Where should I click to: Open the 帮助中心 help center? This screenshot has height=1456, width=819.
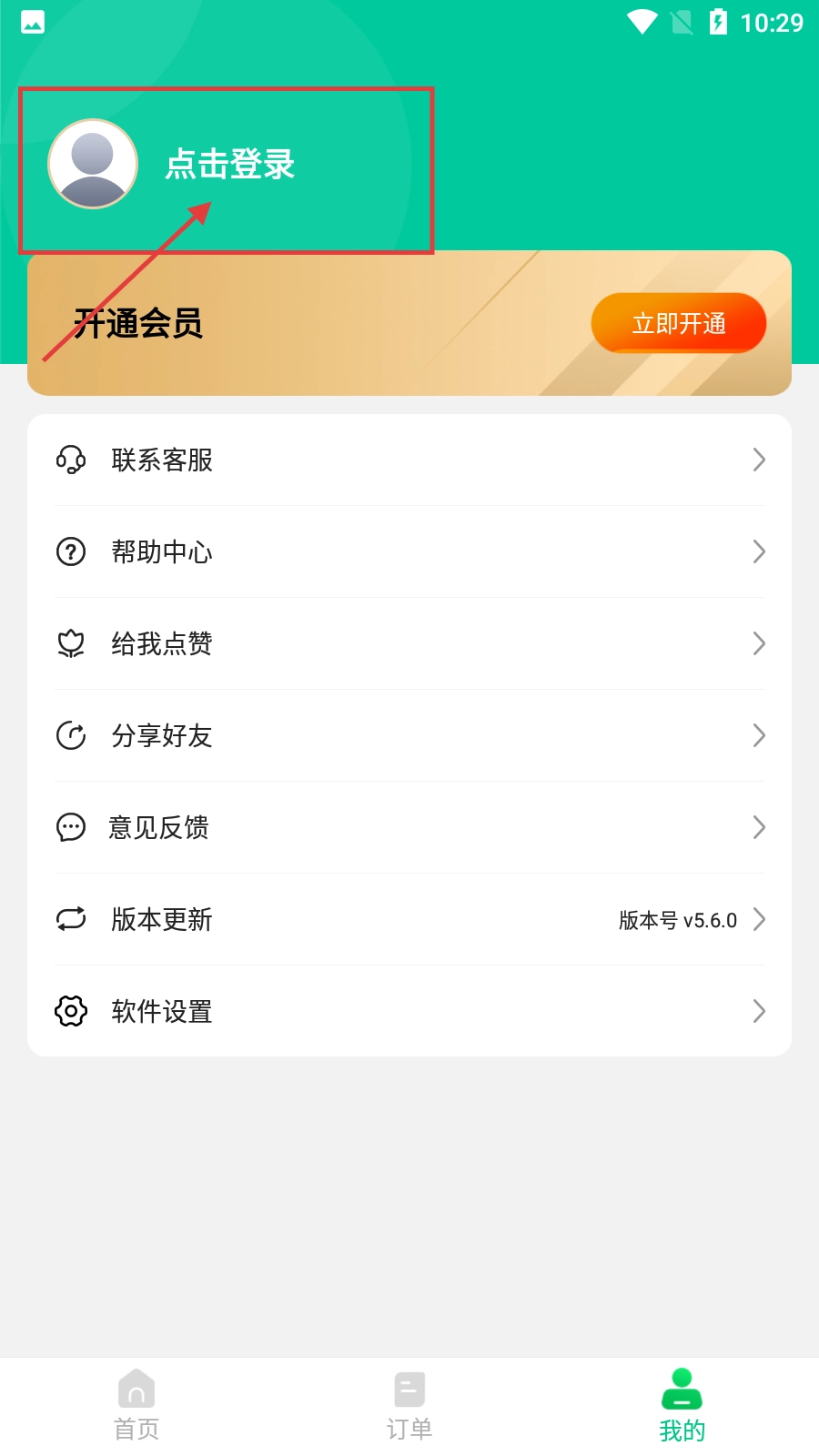(x=409, y=552)
